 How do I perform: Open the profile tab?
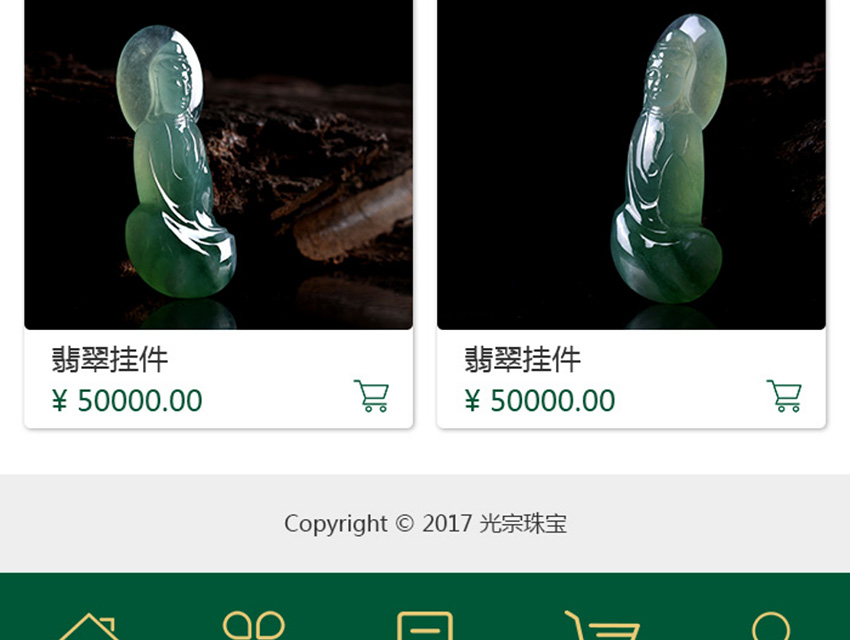[772, 626]
